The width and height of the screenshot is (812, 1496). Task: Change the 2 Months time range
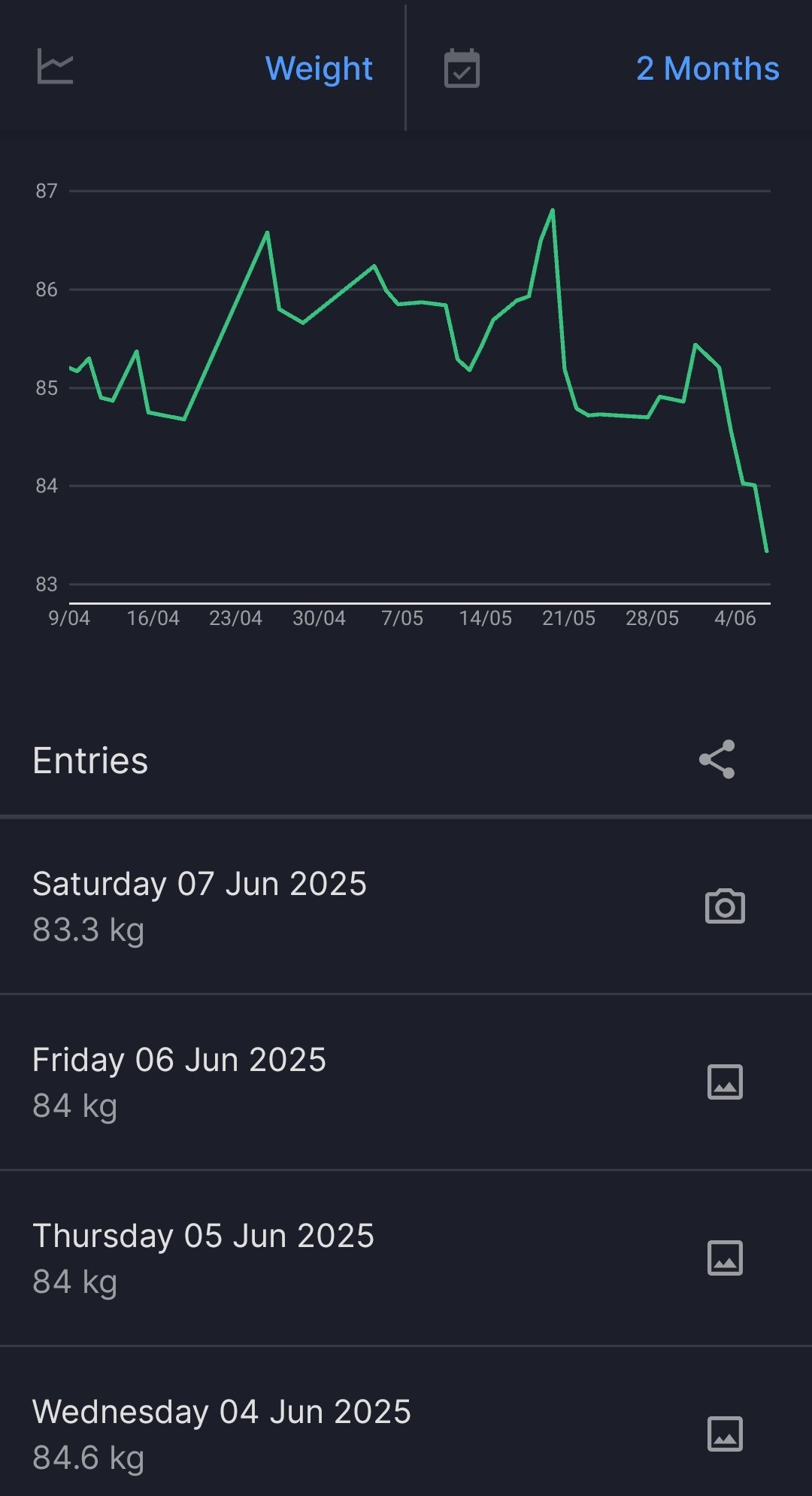click(610, 68)
